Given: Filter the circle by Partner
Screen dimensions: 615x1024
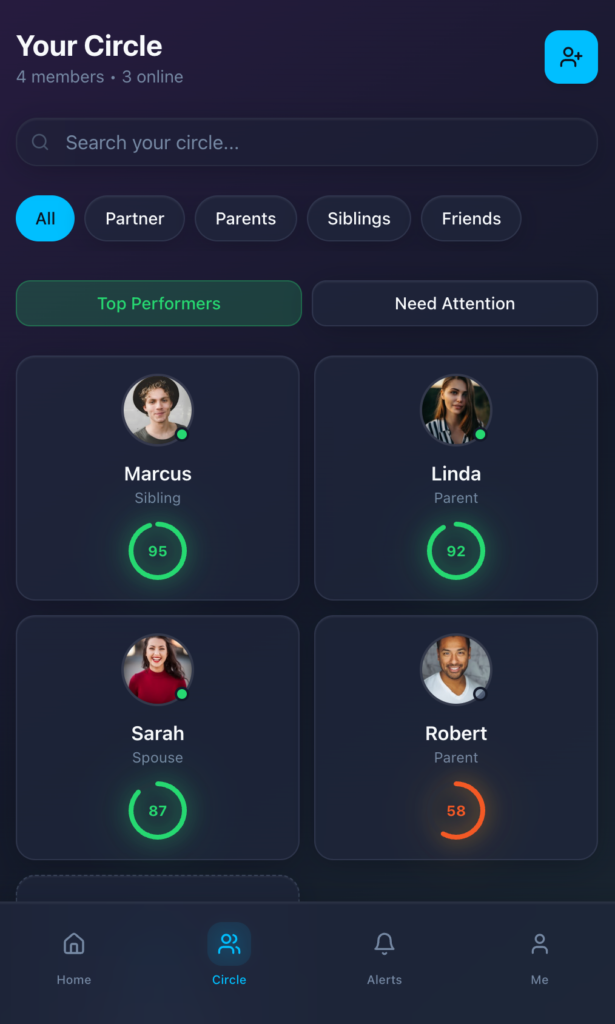Looking at the screenshot, I should click(134, 218).
